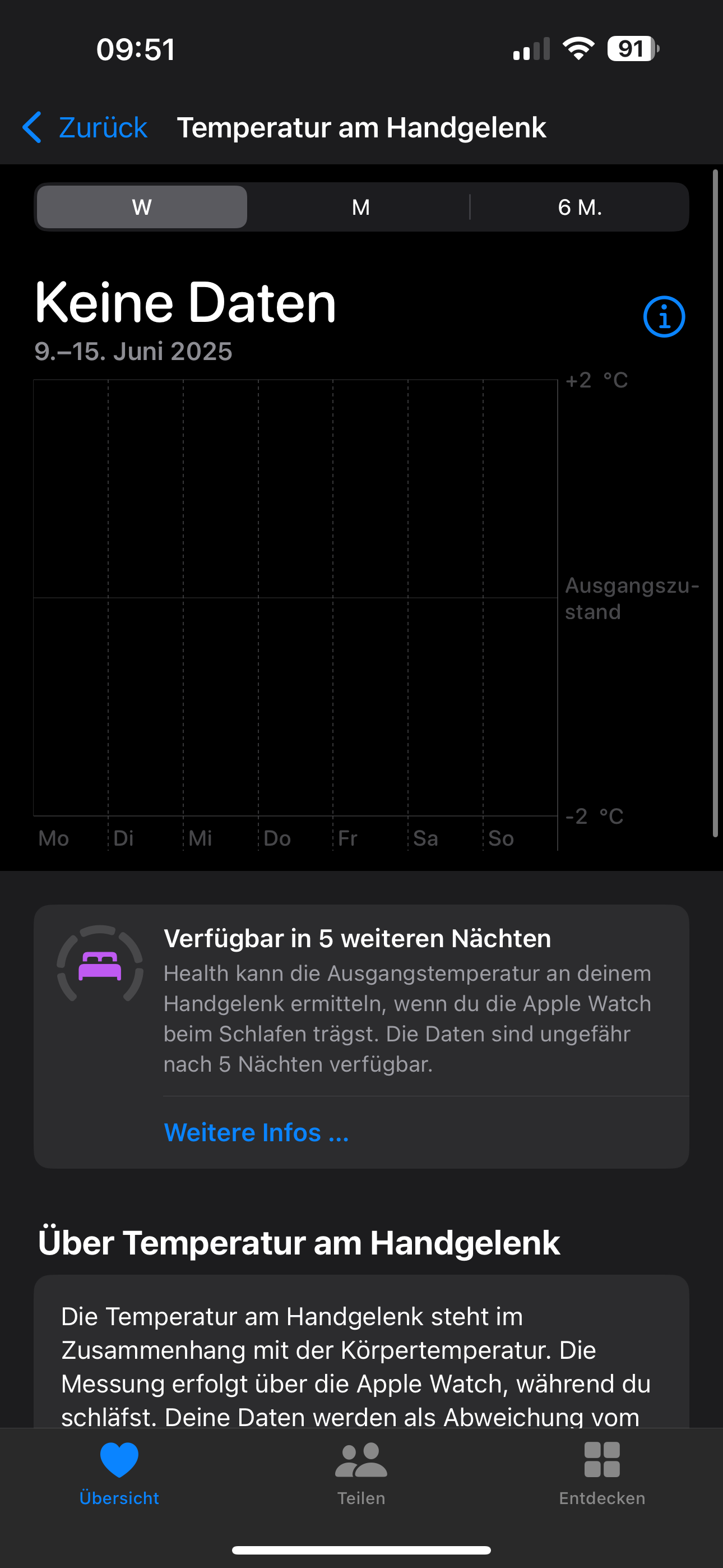Go back with the Zurück button
Screen dimensions: 723x1568
[x=85, y=128]
